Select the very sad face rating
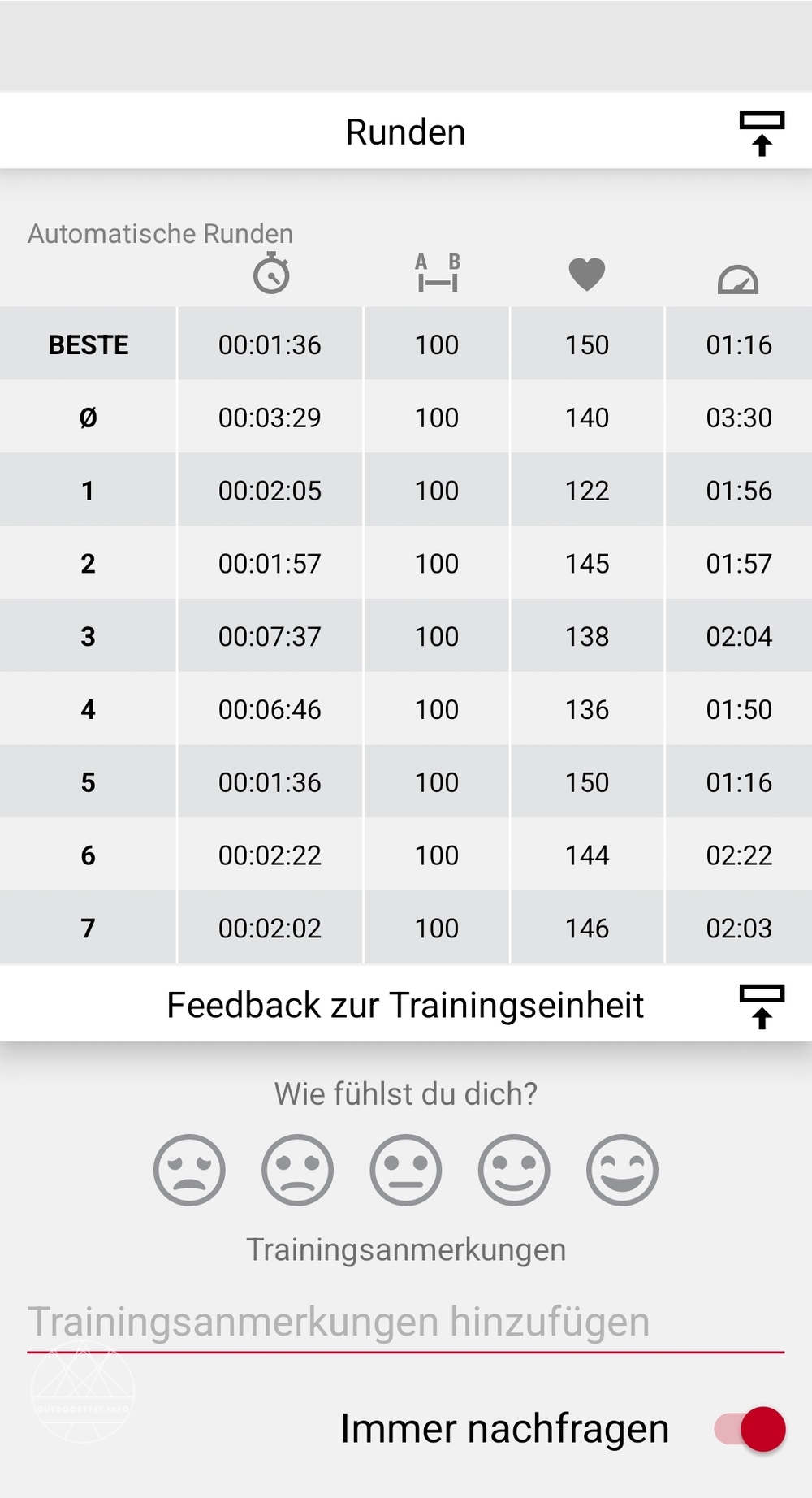Viewport: 812px width, 1498px height. point(189,1170)
